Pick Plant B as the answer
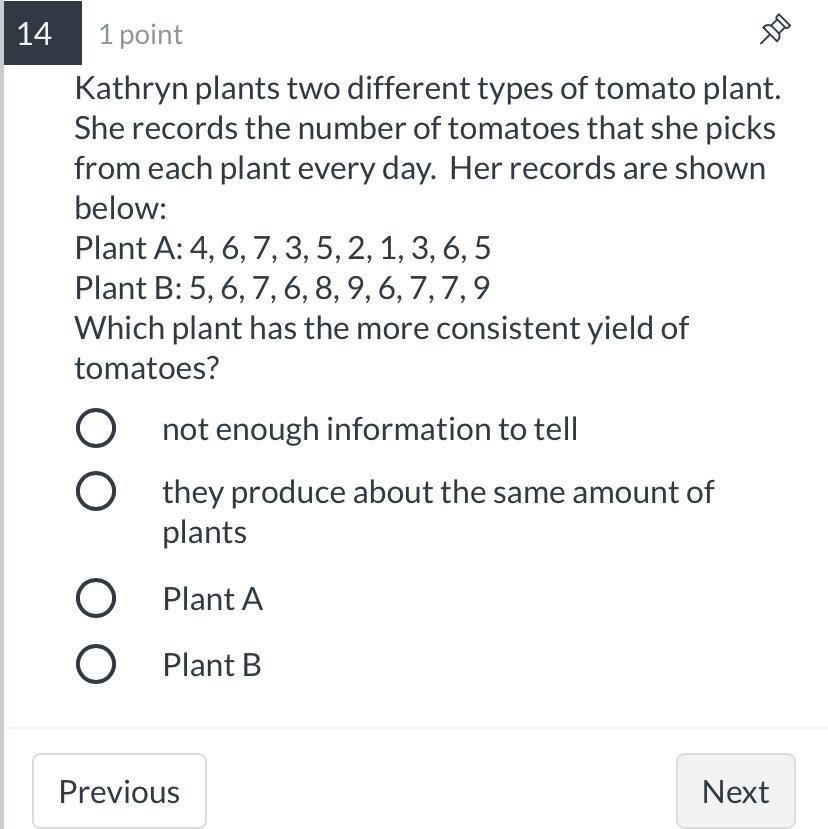 (95, 665)
